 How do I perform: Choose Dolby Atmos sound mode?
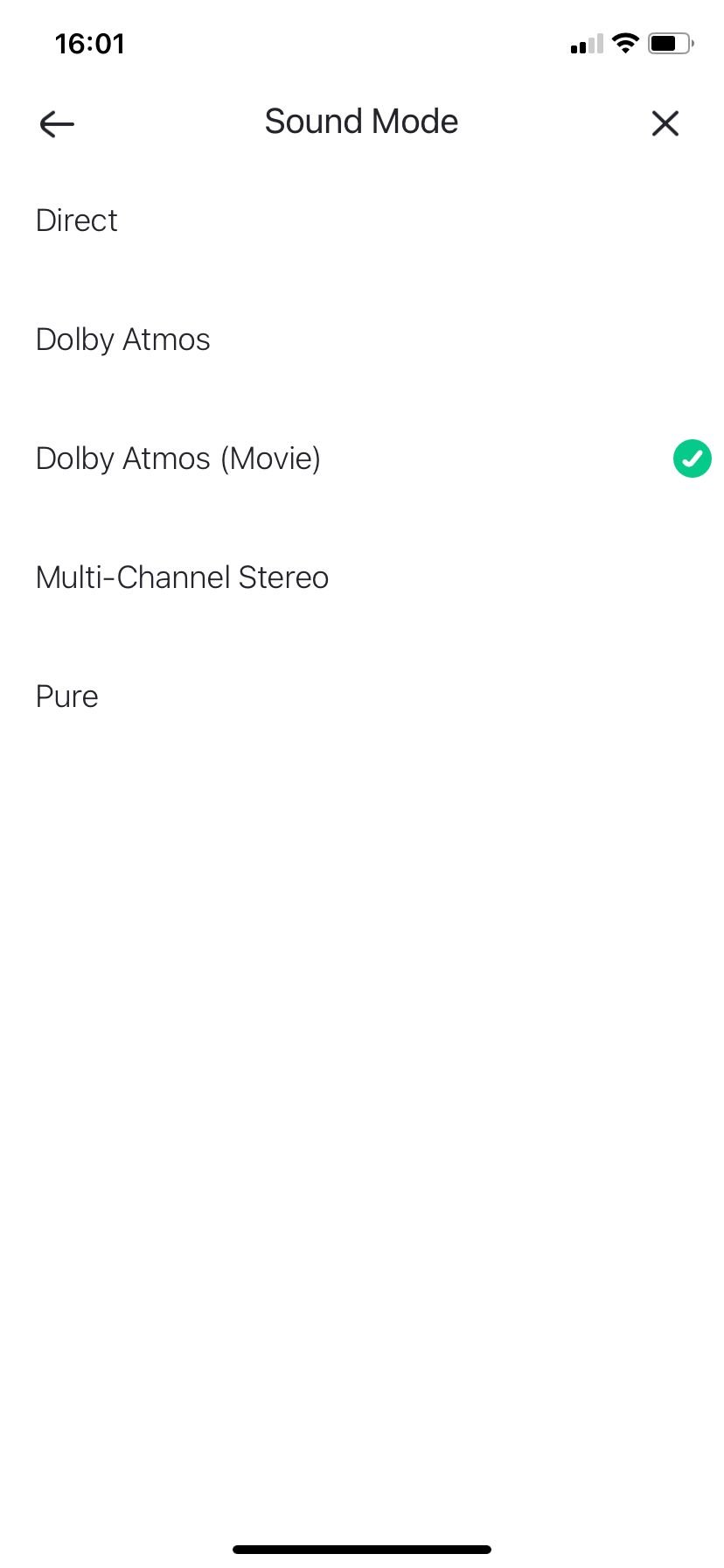pos(362,339)
